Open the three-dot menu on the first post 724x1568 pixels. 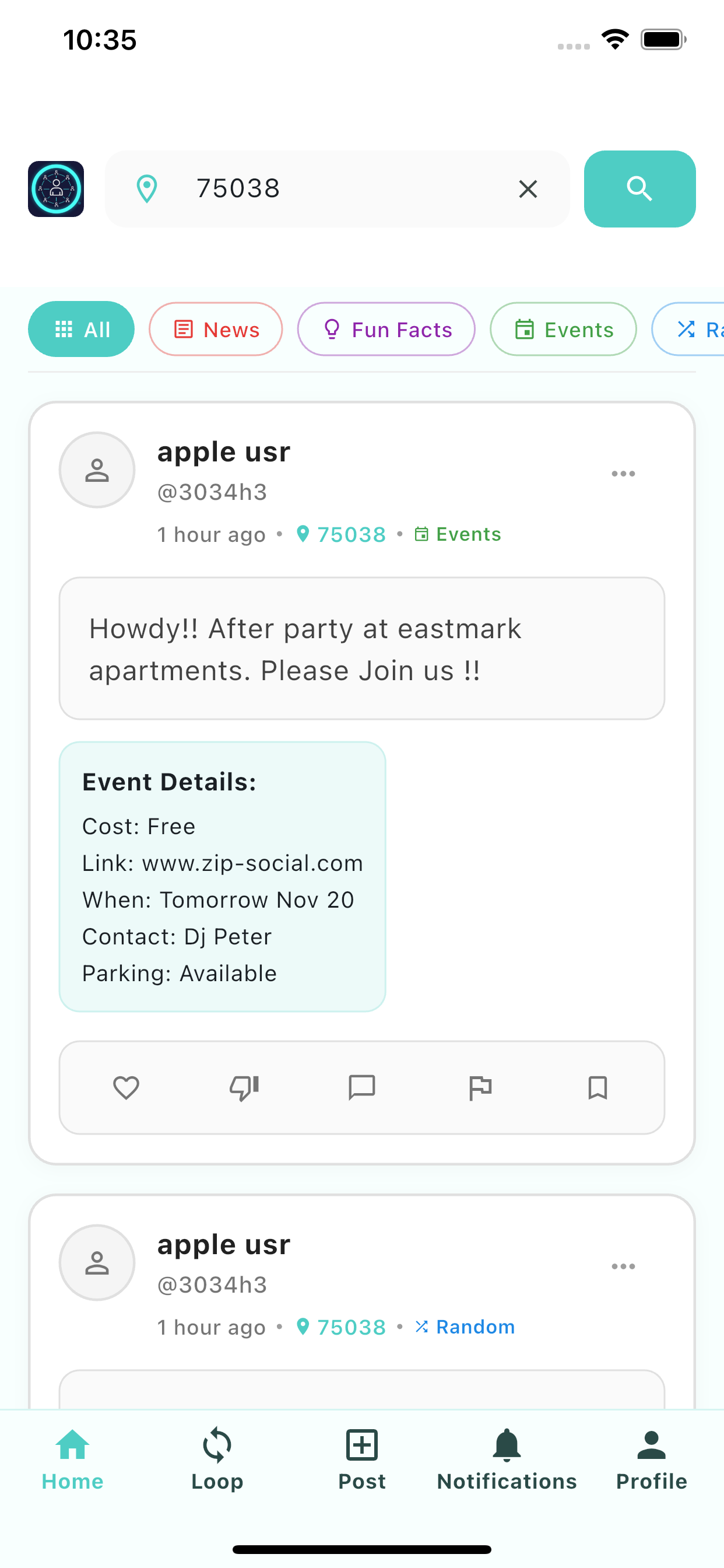pyautogui.click(x=623, y=474)
